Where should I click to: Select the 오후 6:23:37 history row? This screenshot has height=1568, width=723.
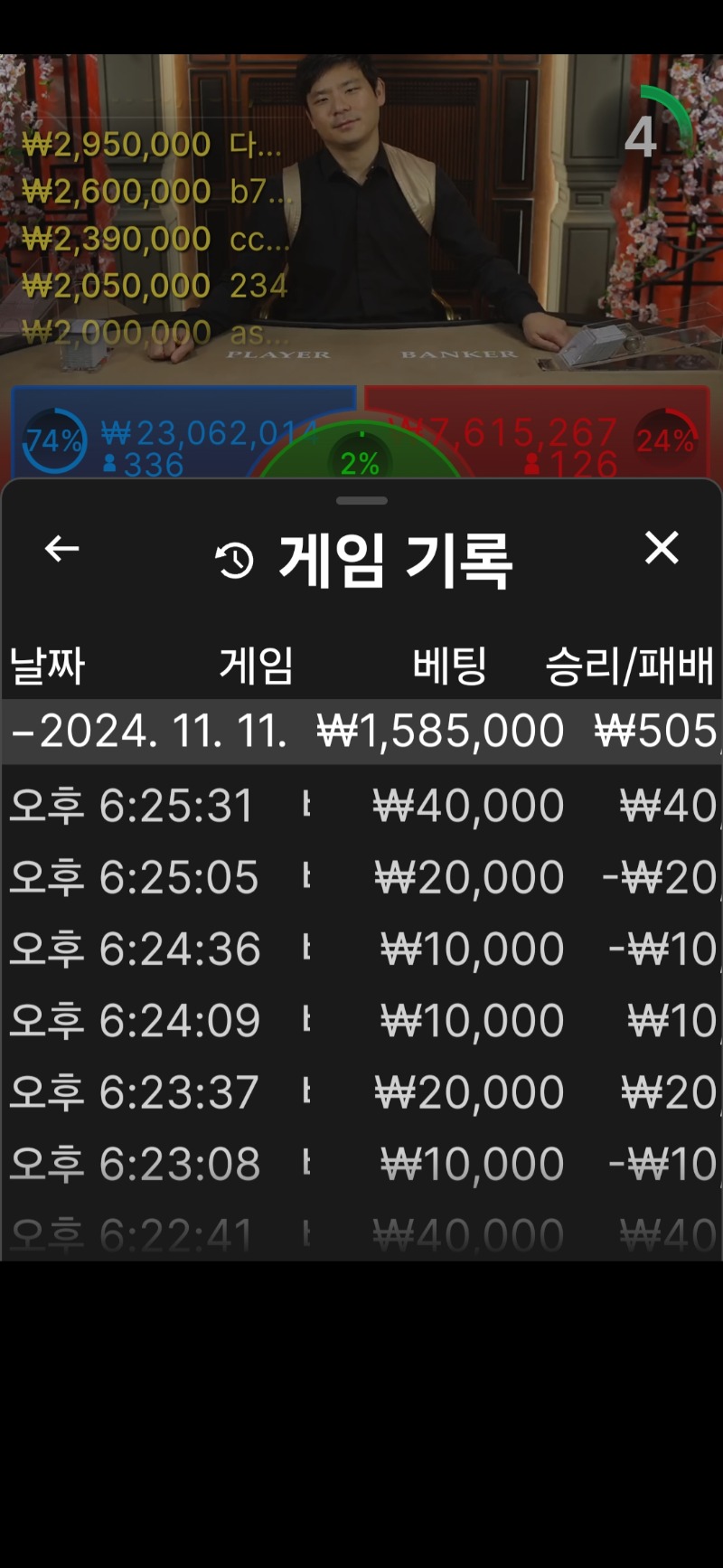(x=361, y=1091)
